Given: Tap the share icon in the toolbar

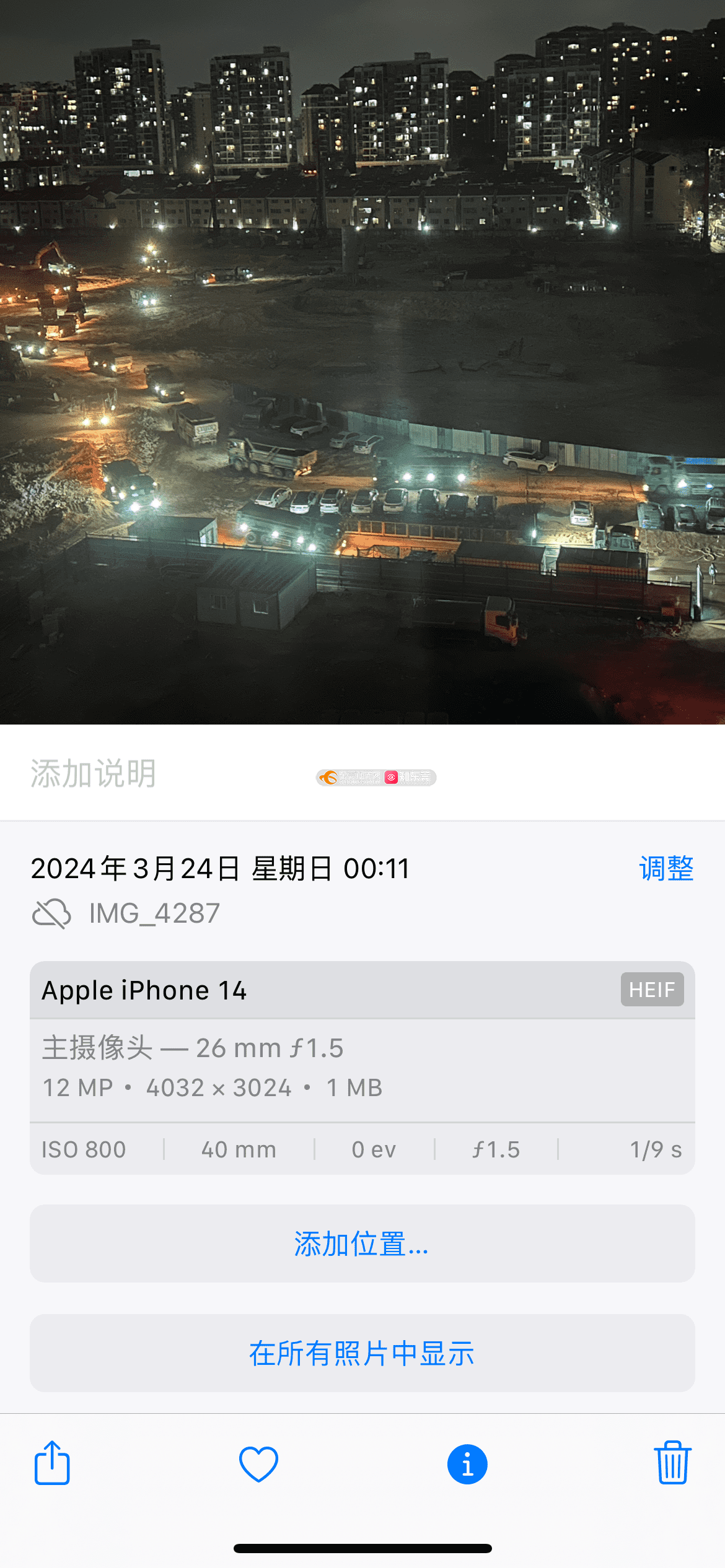Looking at the screenshot, I should pyautogui.click(x=52, y=1463).
